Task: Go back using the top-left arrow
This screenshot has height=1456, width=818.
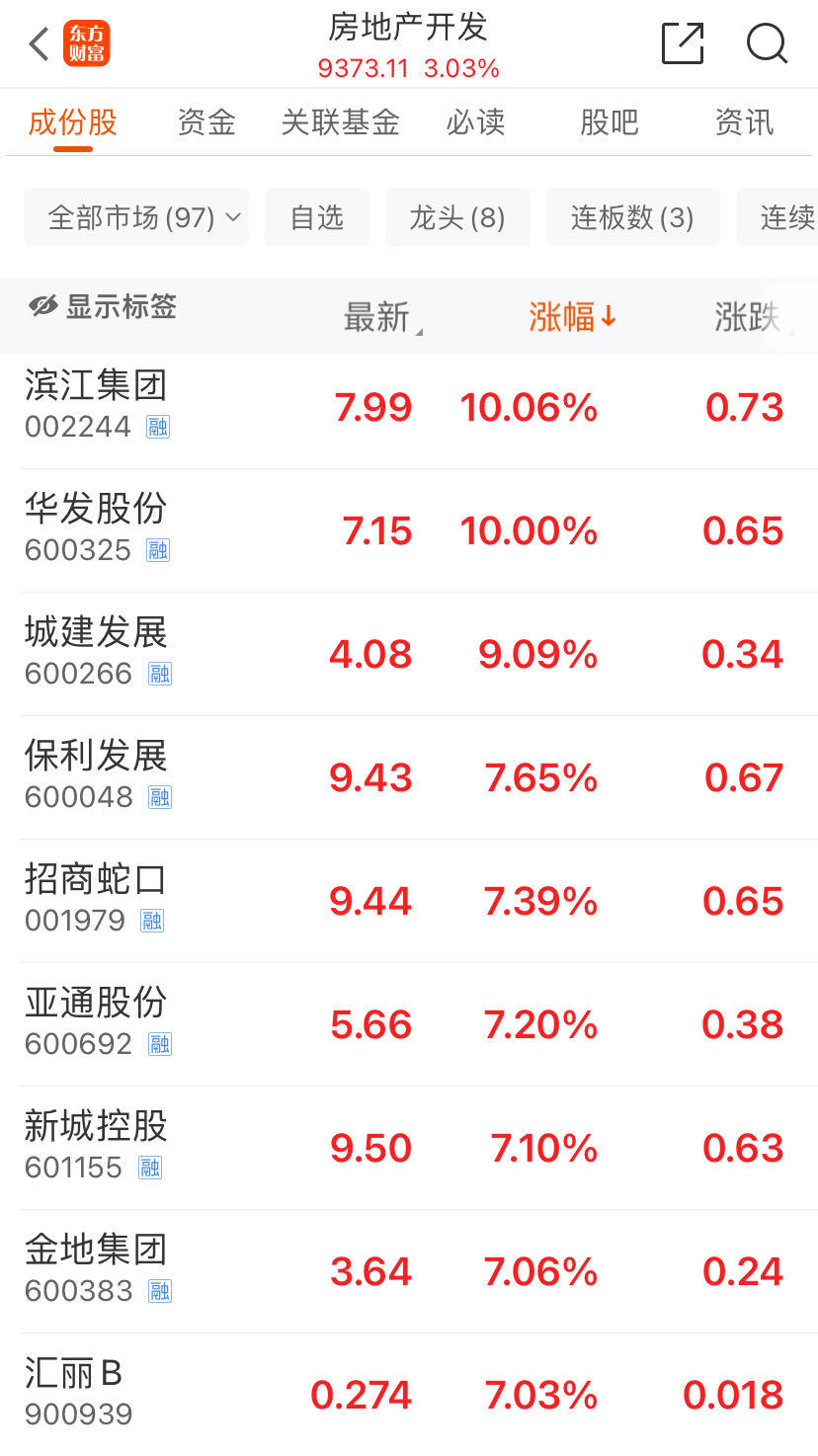Action: [39, 43]
